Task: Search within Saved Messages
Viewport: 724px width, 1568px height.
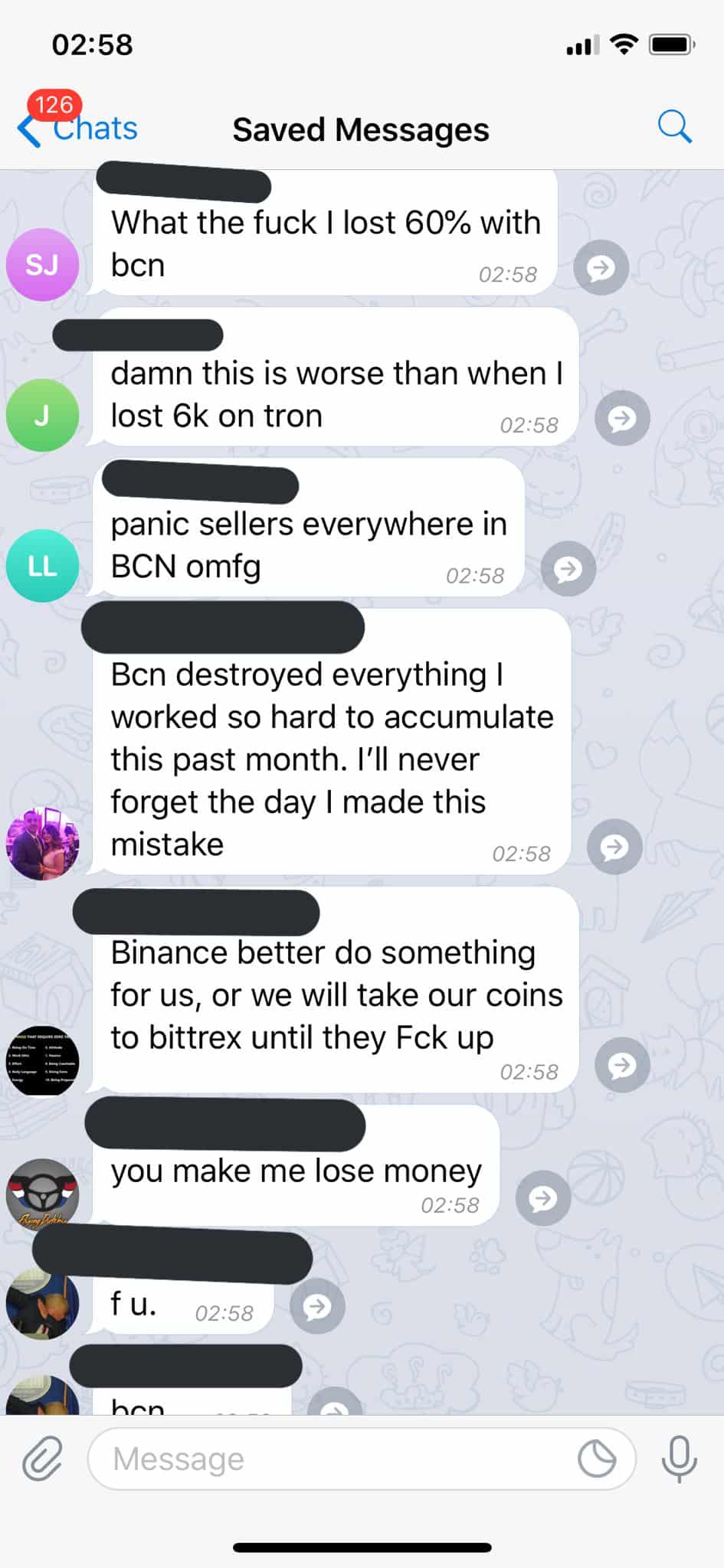Action: 674,127
